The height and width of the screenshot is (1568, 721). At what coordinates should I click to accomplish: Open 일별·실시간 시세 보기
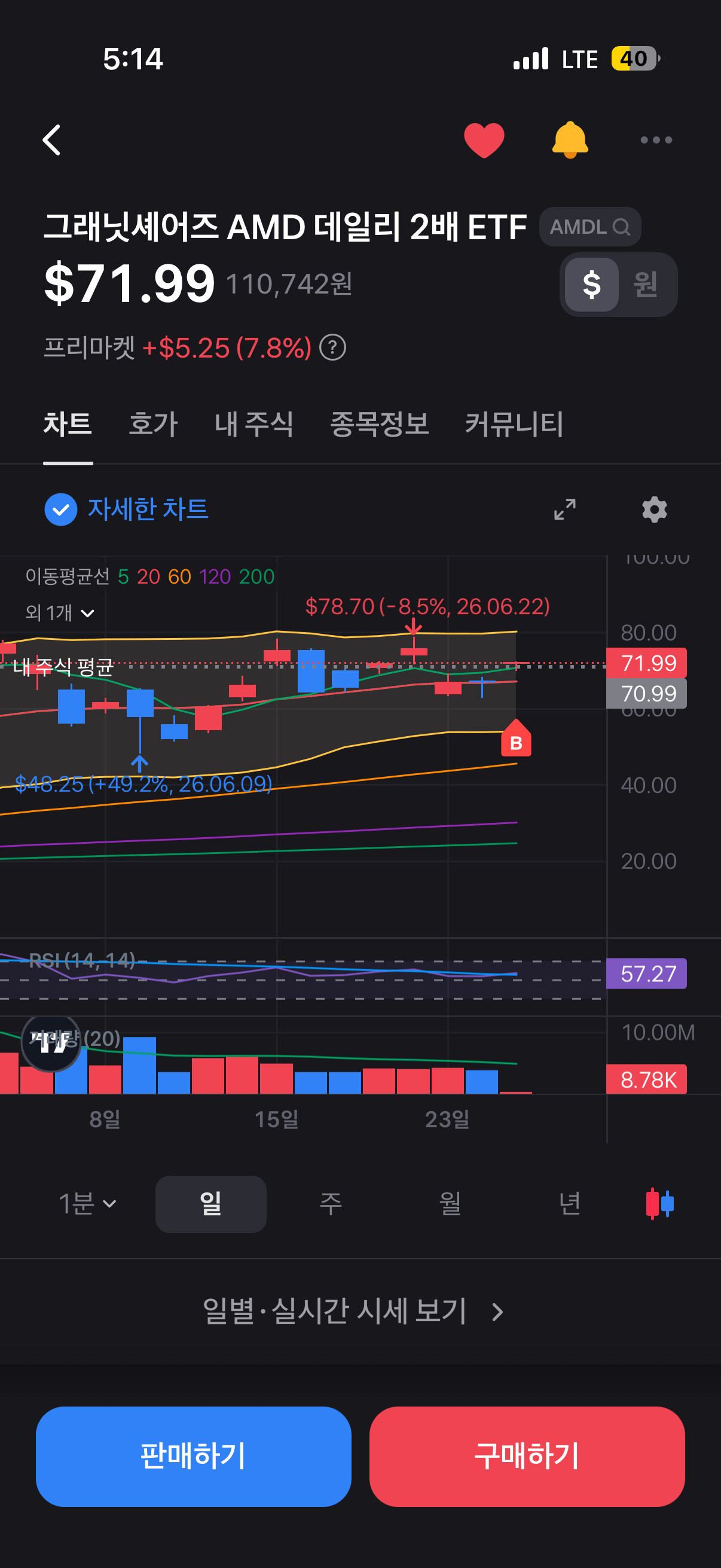point(353,1310)
